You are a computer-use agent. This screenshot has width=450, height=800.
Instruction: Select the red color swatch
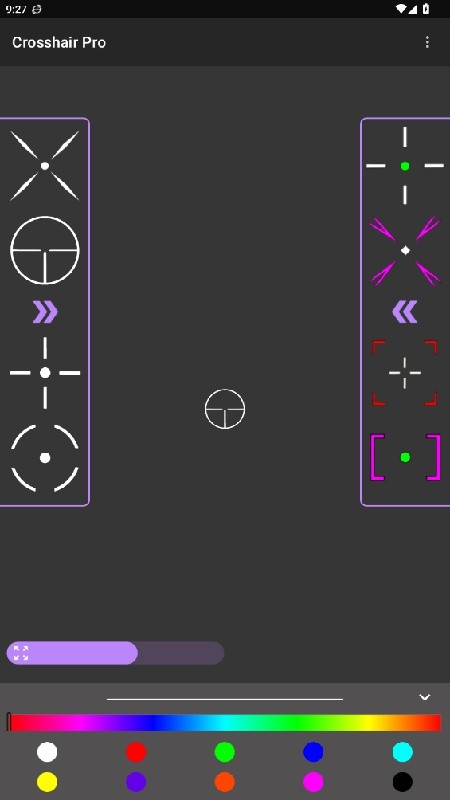click(x=136, y=752)
